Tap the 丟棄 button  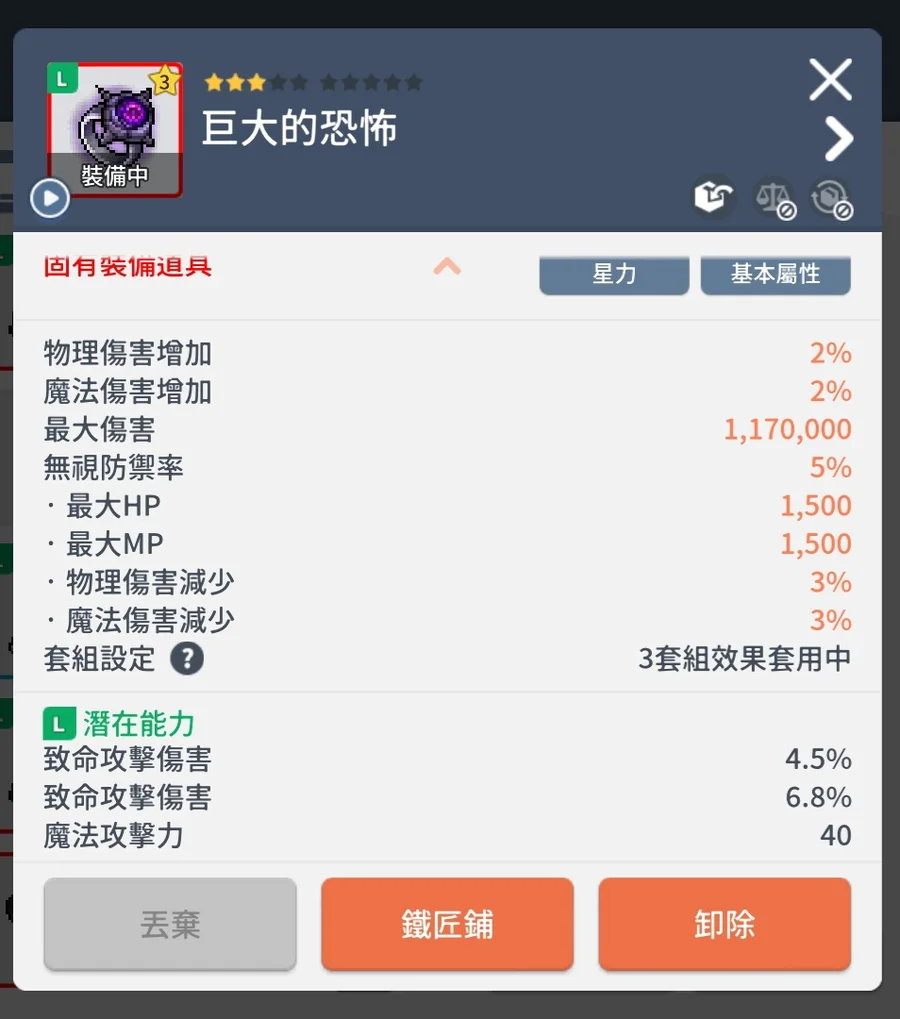click(x=170, y=925)
